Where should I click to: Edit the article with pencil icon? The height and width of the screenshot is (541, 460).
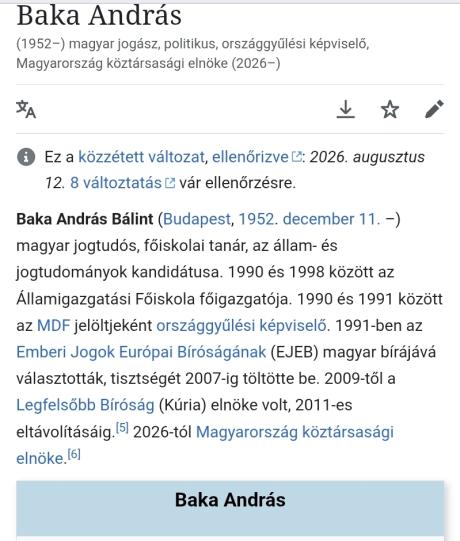[434, 109]
